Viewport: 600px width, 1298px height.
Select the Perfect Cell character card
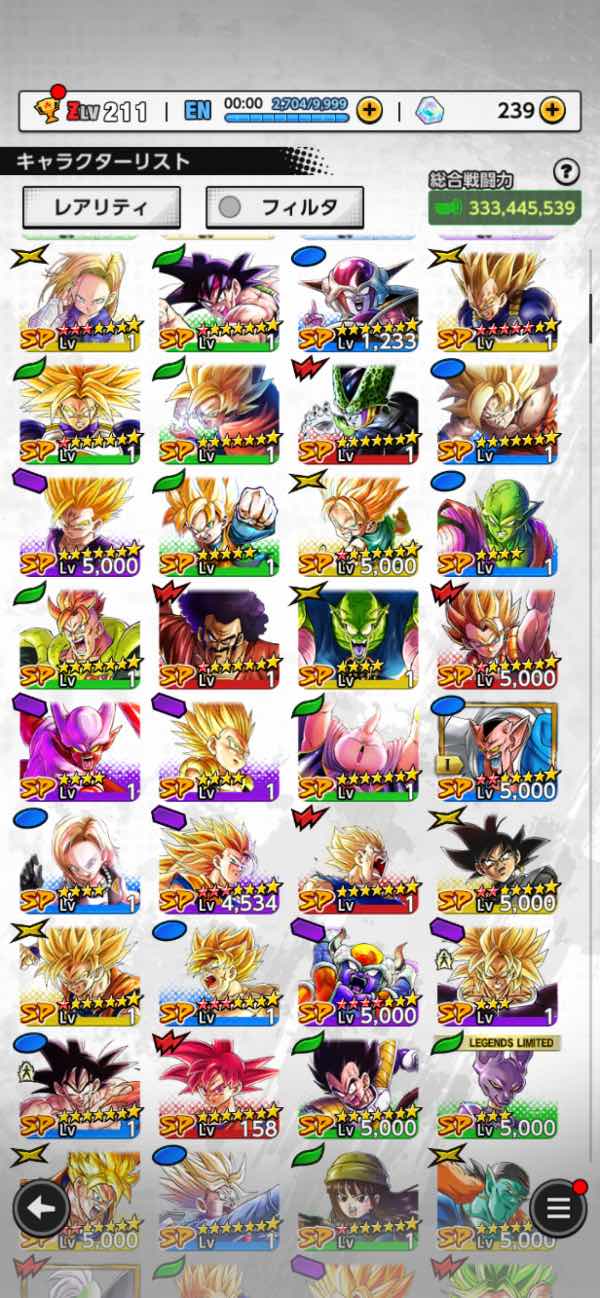tap(358, 412)
